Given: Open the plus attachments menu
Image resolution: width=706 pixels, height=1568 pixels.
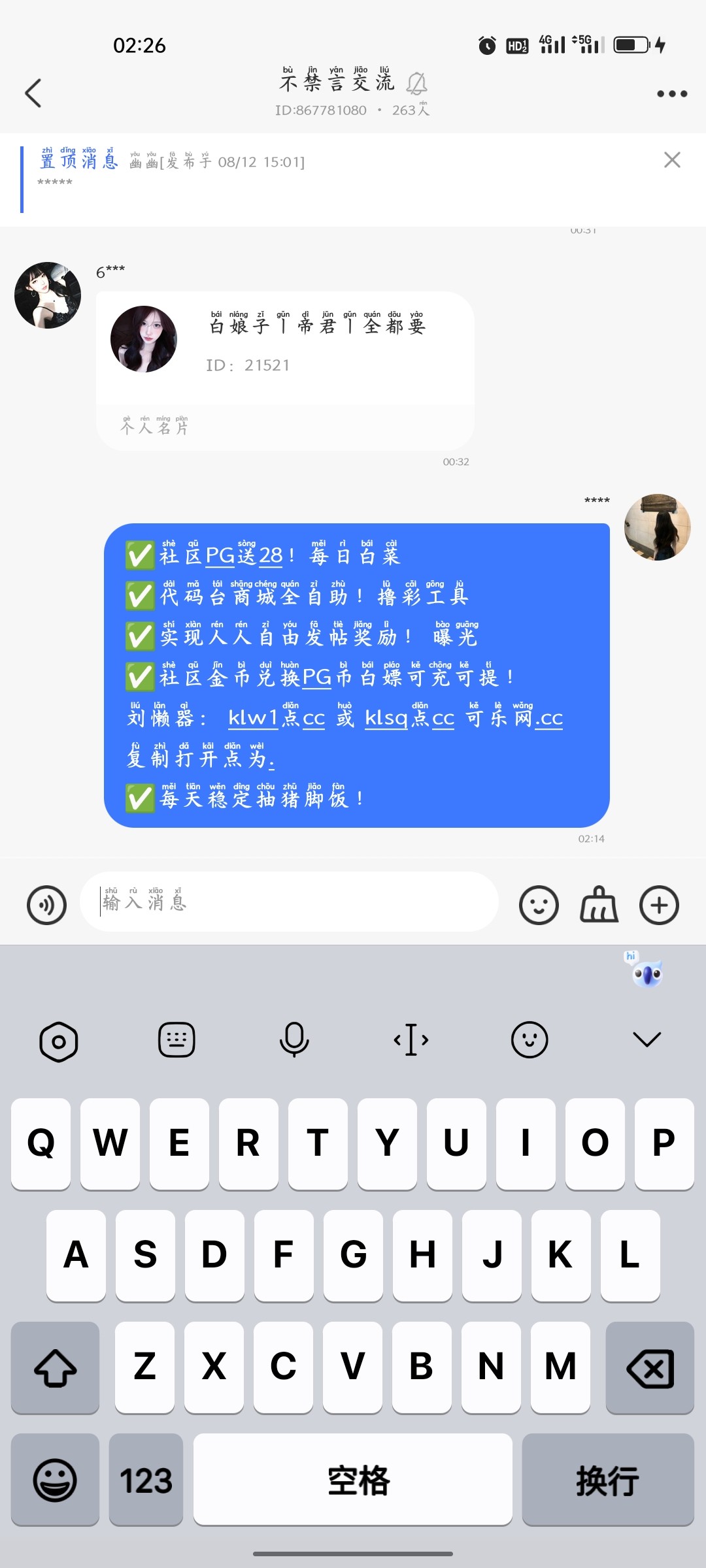Looking at the screenshot, I should [x=659, y=905].
